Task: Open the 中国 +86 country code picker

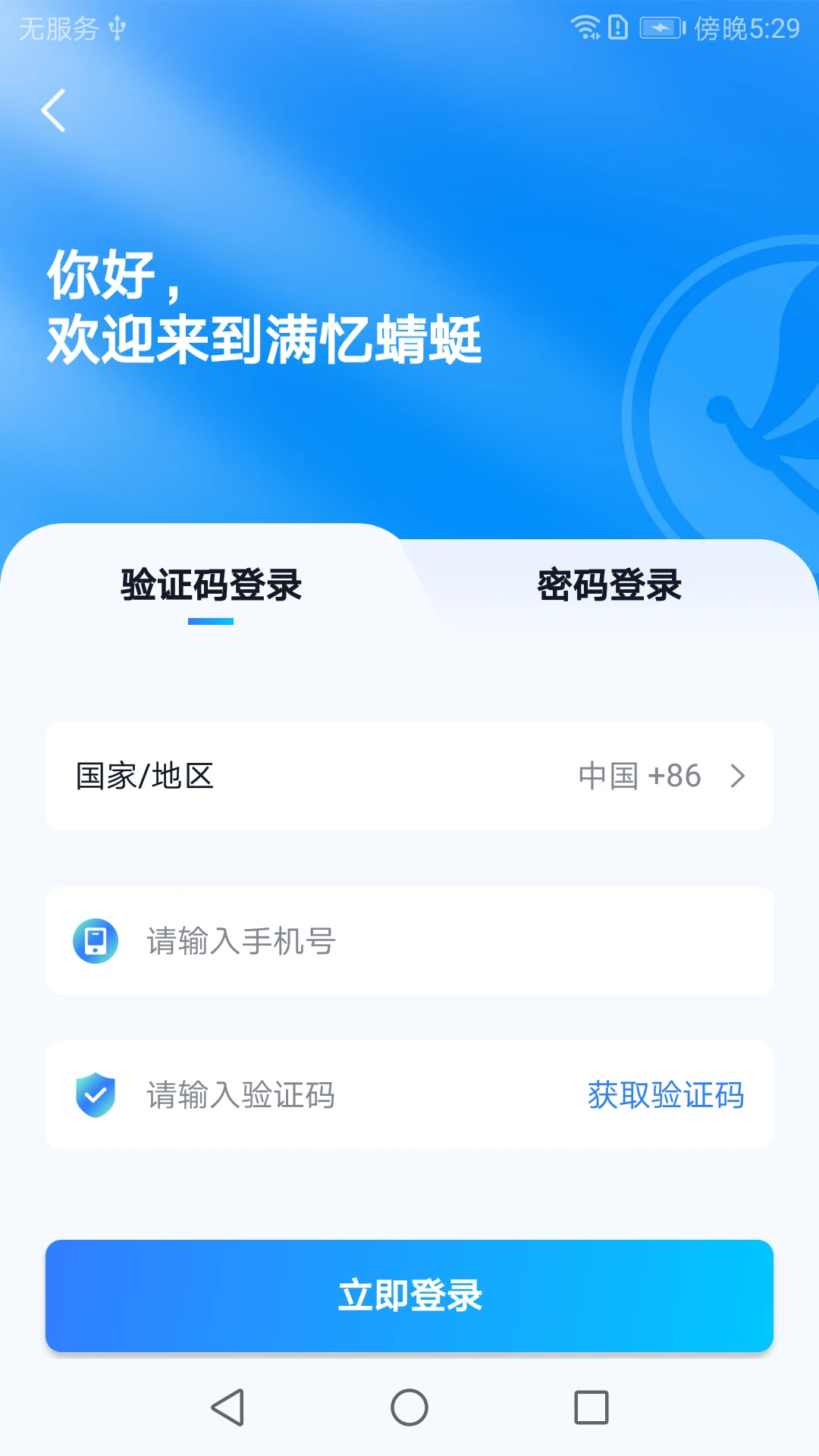Action: (639, 776)
